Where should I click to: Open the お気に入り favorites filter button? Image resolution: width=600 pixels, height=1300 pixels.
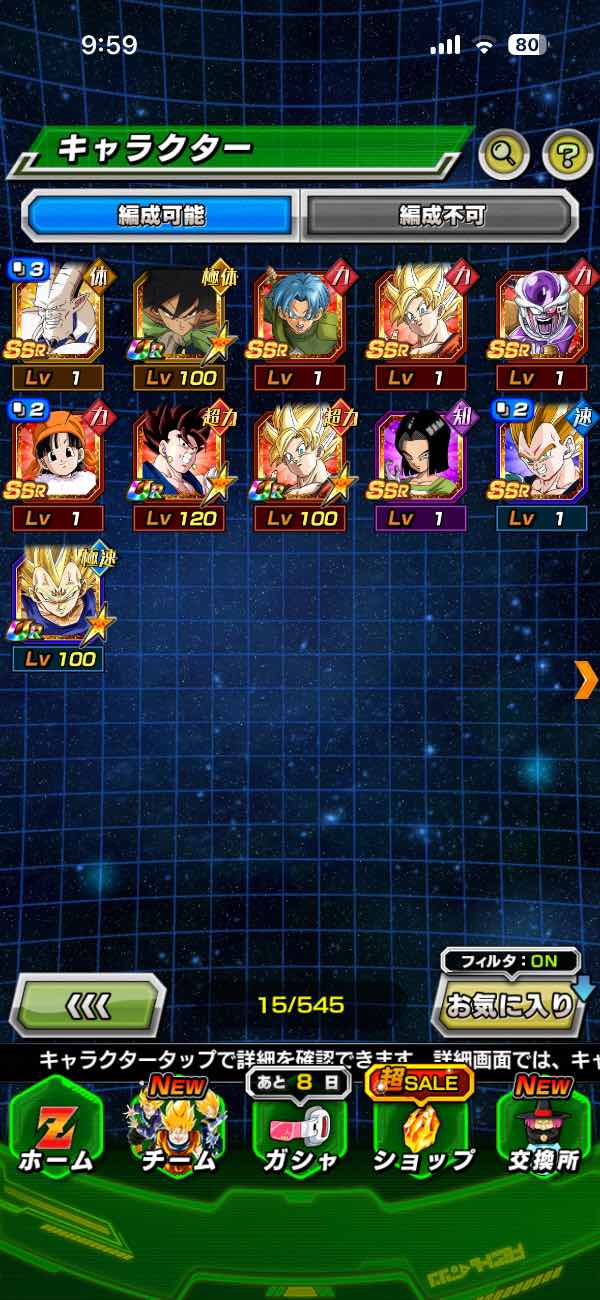coord(511,1004)
